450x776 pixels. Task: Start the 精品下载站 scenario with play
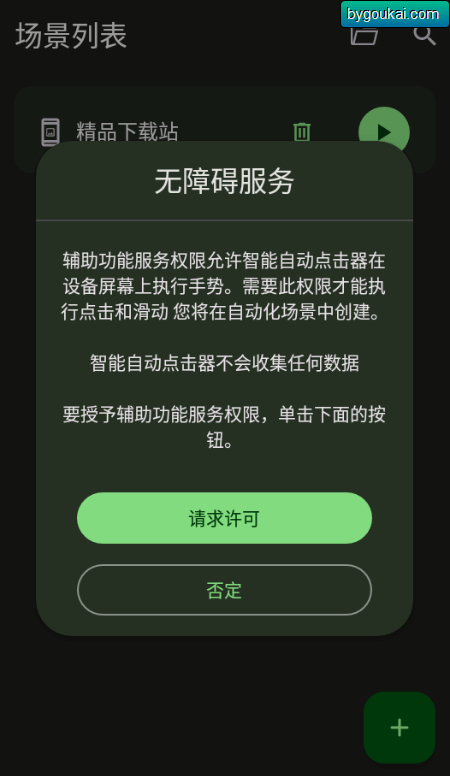(x=384, y=132)
